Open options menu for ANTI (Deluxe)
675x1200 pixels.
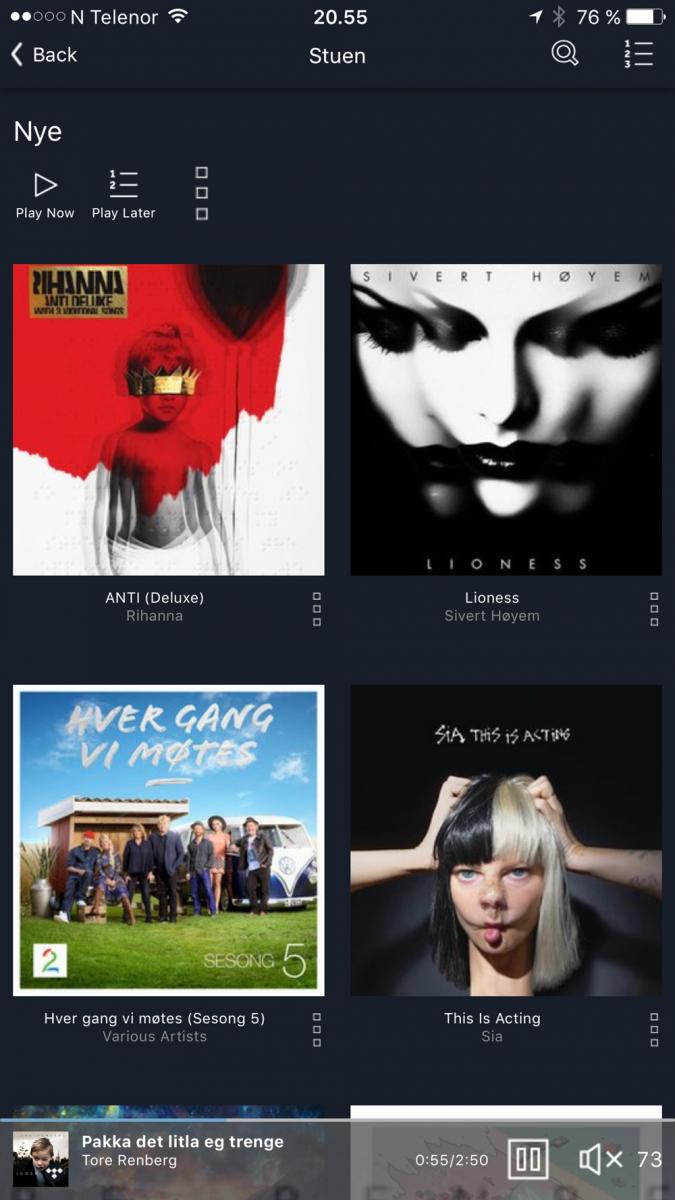point(317,608)
